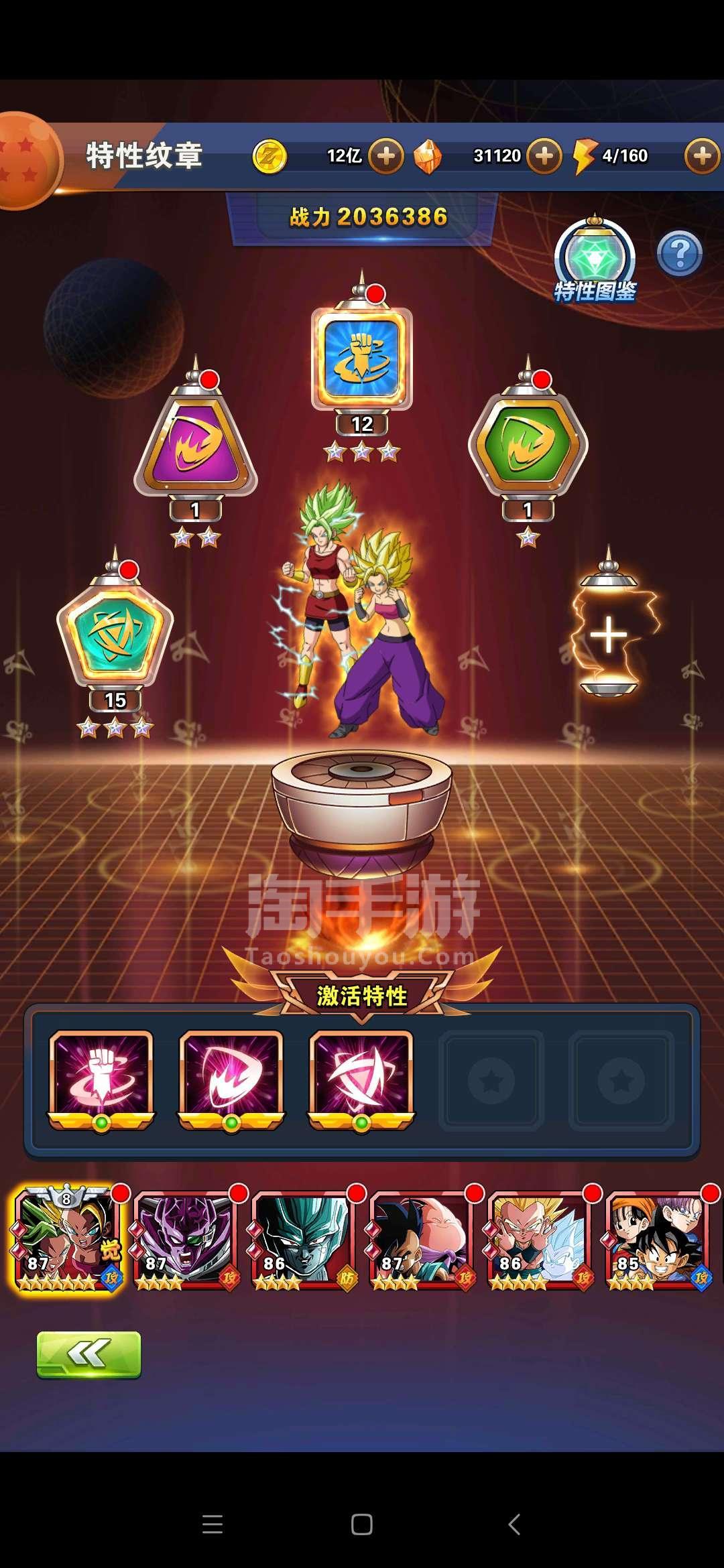The height and width of the screenshot is (1568, 724).
Task: Open the 特性图鉴 catalog
Action: click(x=595, y=262)
